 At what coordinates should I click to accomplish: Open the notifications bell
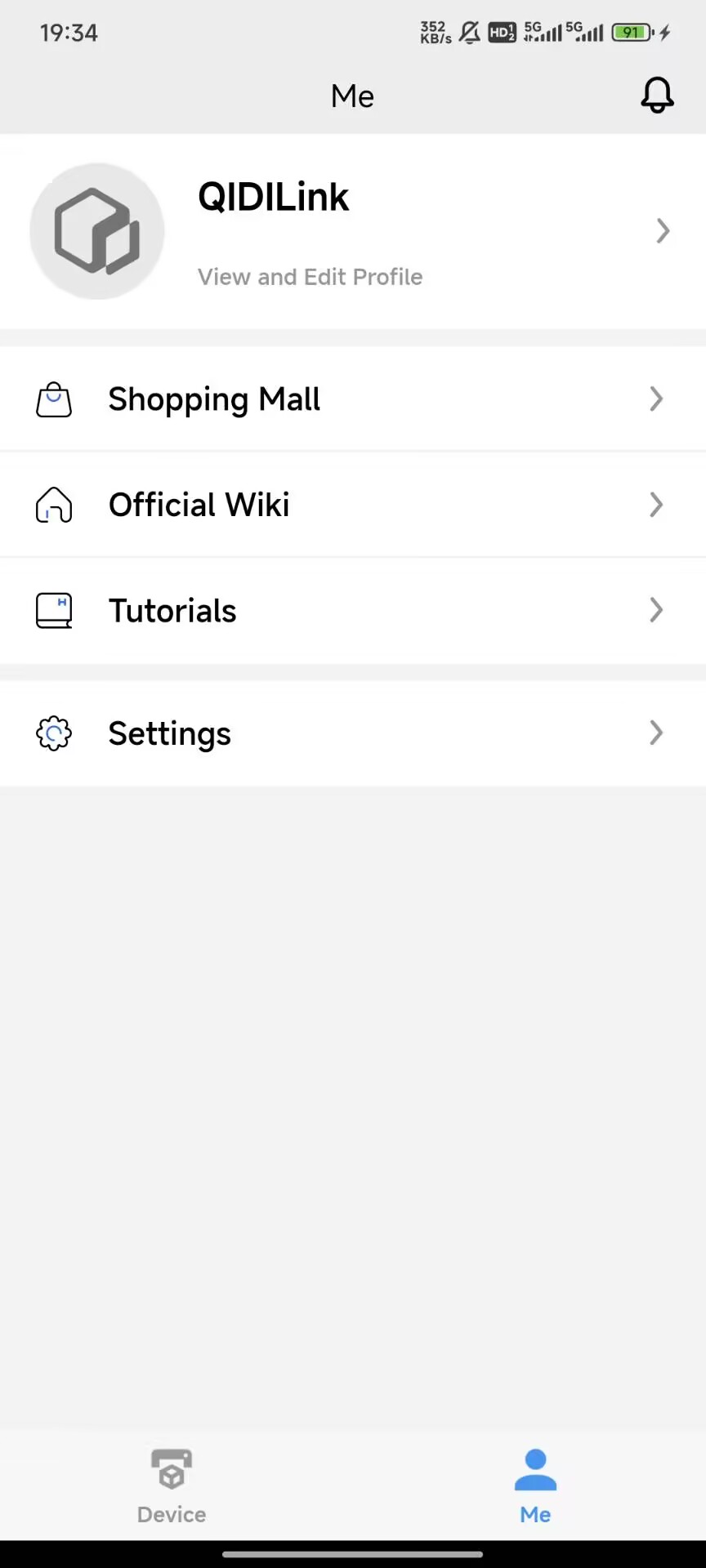(657, 96)
